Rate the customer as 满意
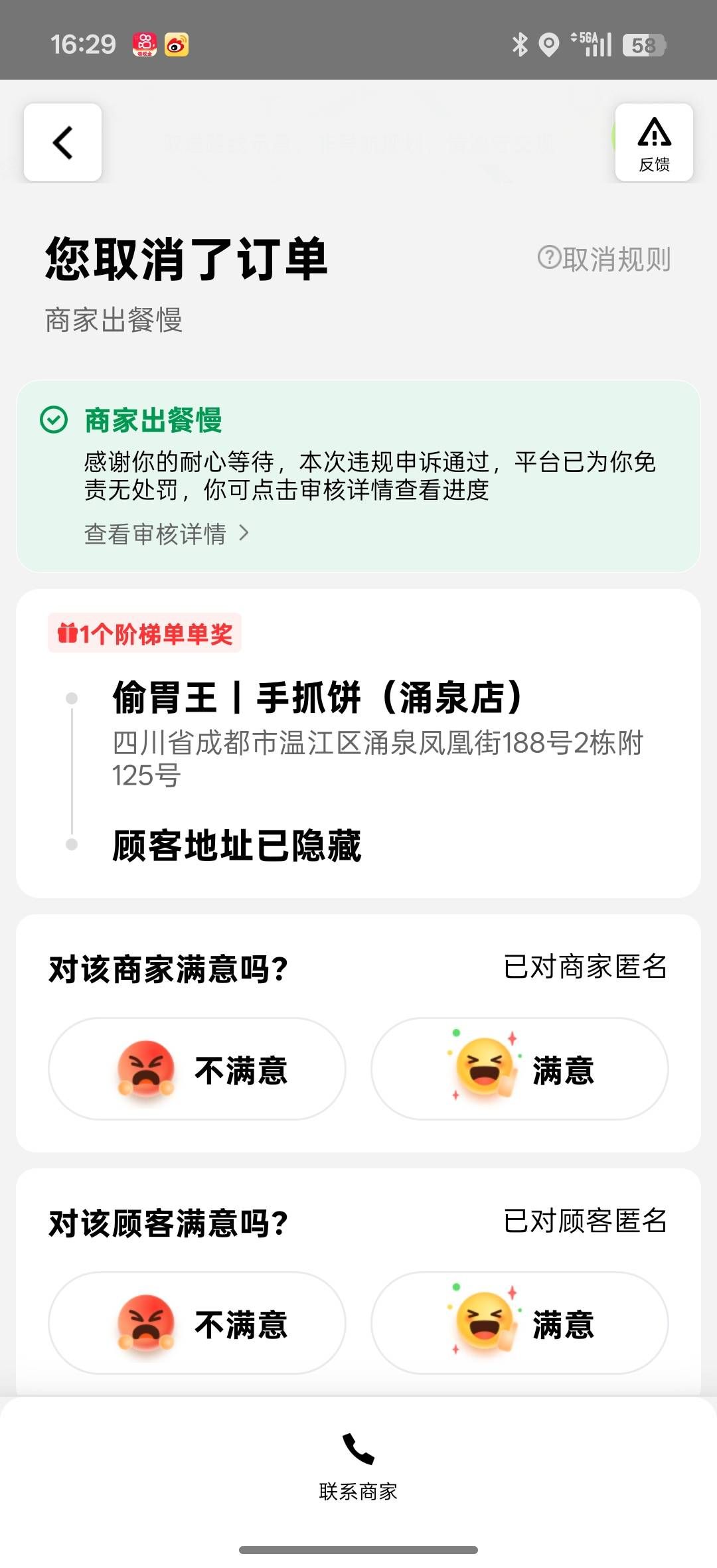717x1568 pixels. [520, 1323]
